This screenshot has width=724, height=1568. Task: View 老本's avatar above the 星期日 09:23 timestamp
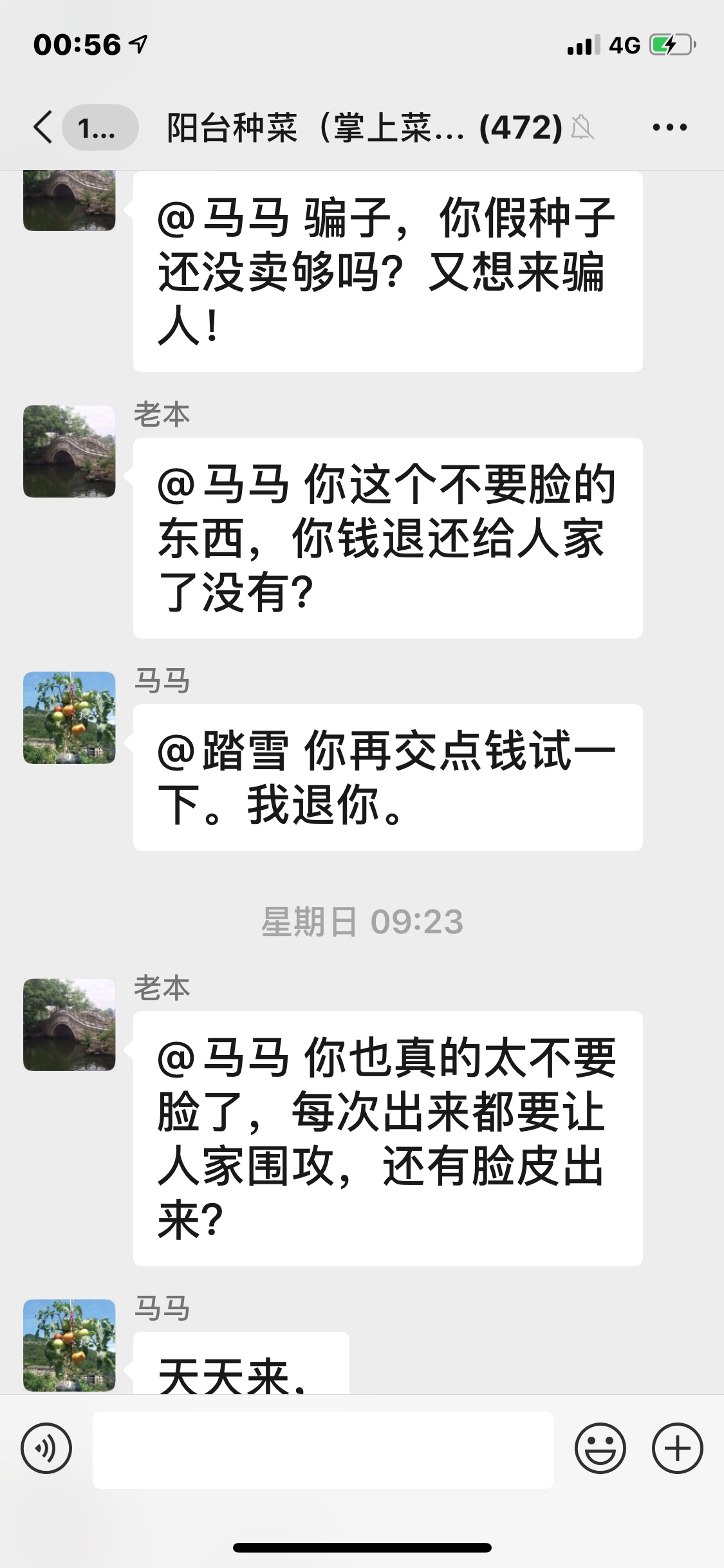click(x=70, y=451)
